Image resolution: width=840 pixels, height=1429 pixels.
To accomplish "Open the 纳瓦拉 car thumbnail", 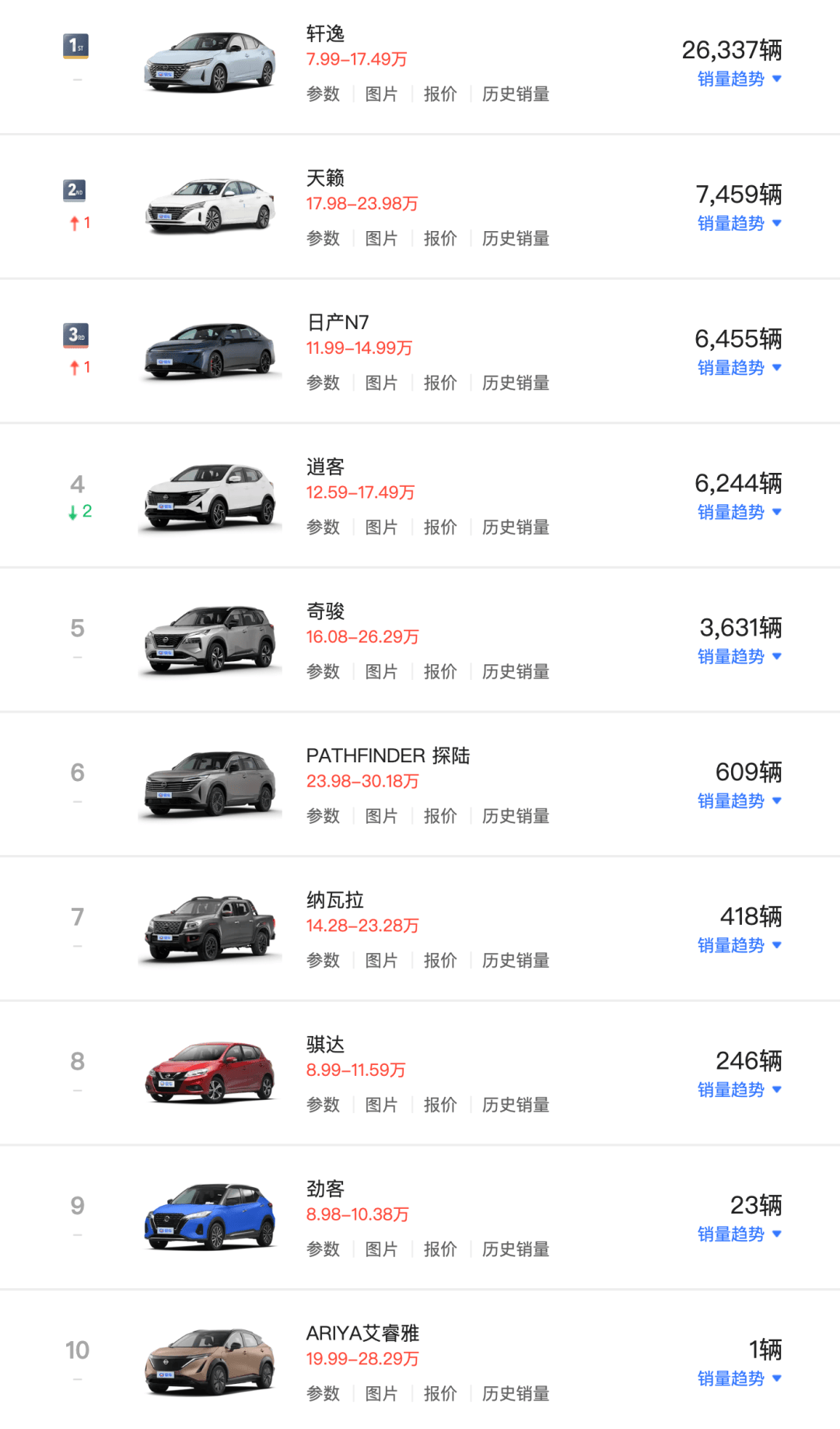I will tap(210, 929).
